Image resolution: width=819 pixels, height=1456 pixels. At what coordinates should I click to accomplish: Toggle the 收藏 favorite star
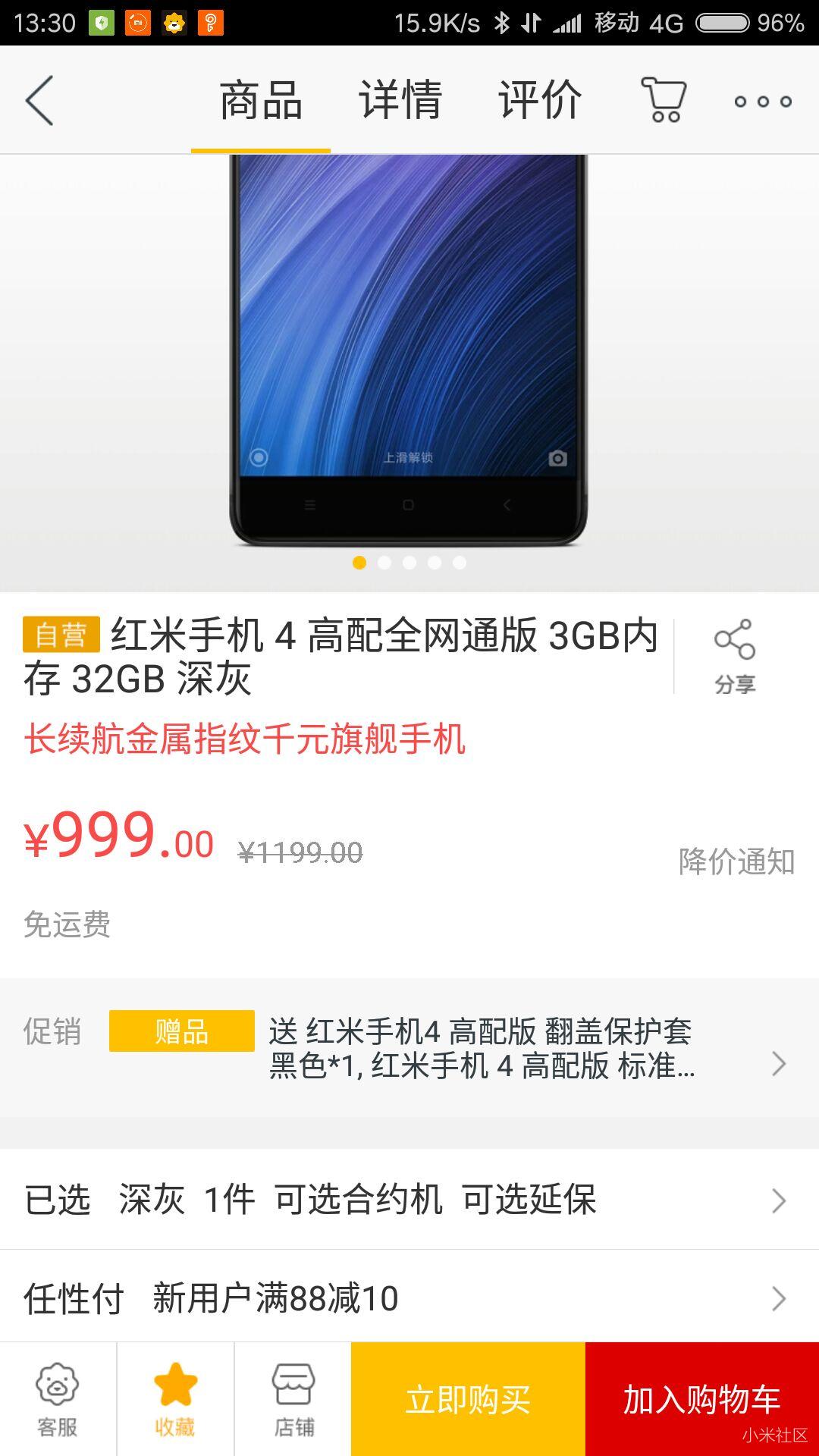click(x=174, y=1399)
